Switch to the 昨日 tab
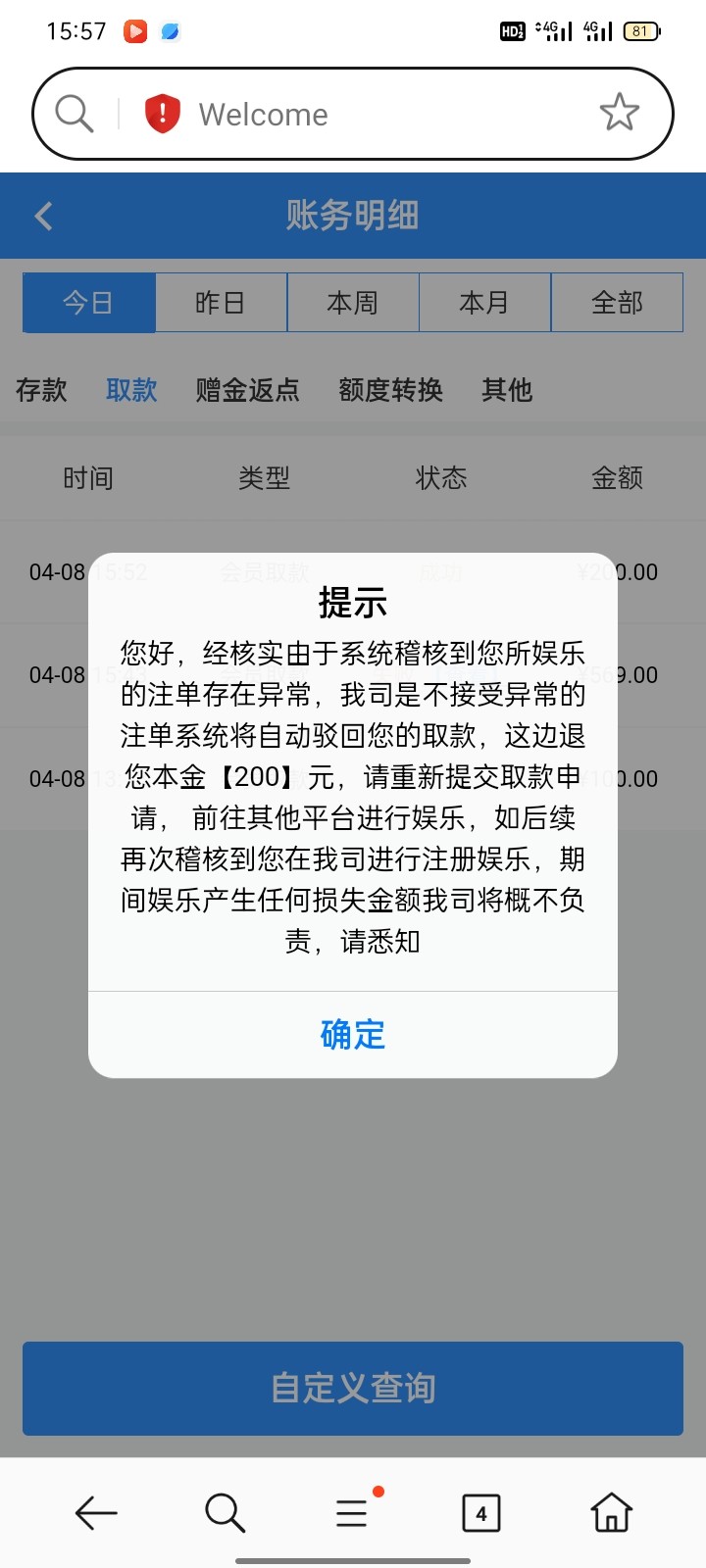 click(x=221, y=303)
